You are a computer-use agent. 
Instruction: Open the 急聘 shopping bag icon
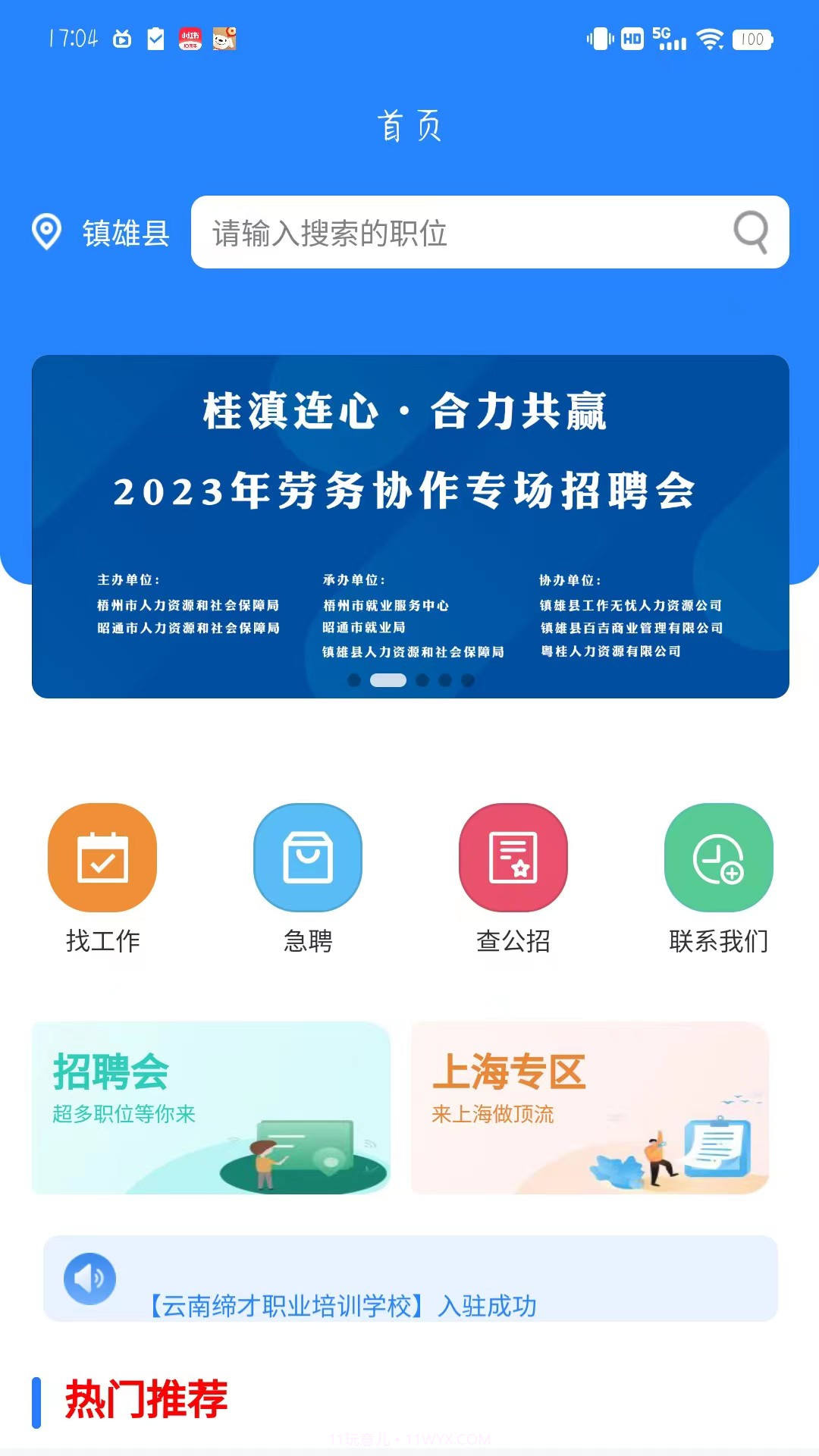tap(308, 859)
